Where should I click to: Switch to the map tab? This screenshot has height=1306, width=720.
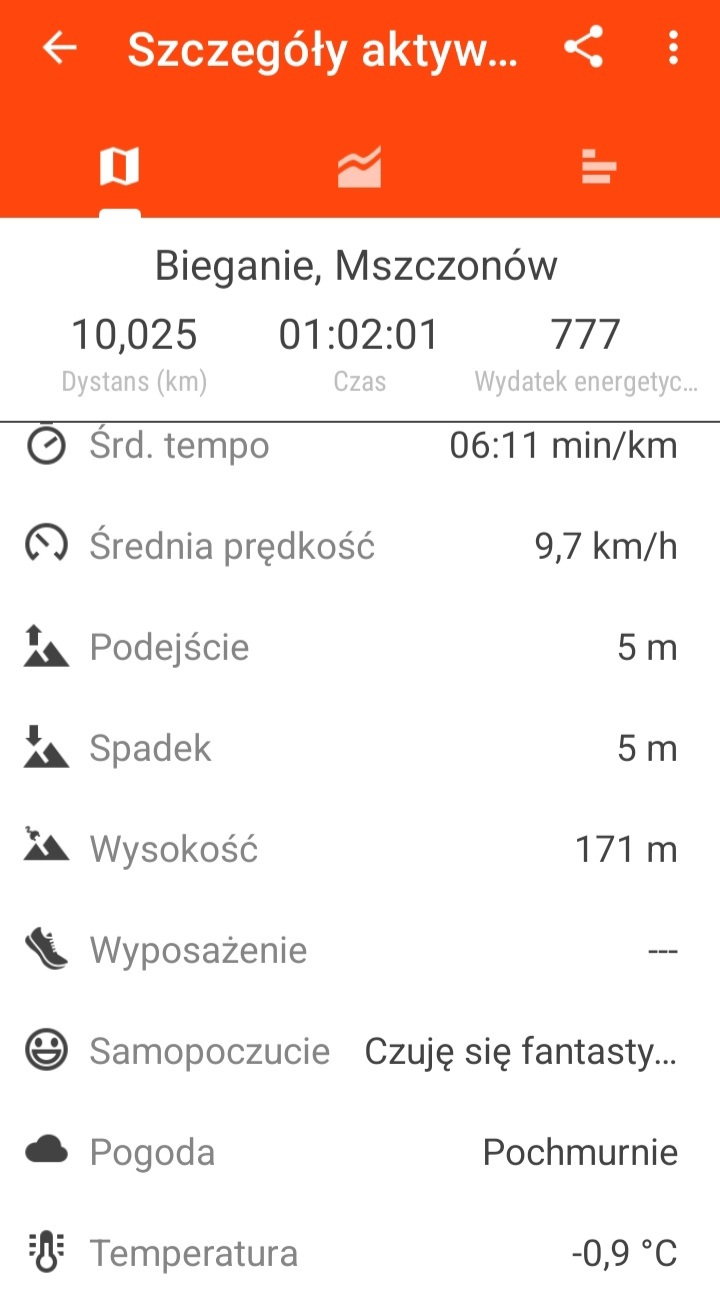(120, 166)
